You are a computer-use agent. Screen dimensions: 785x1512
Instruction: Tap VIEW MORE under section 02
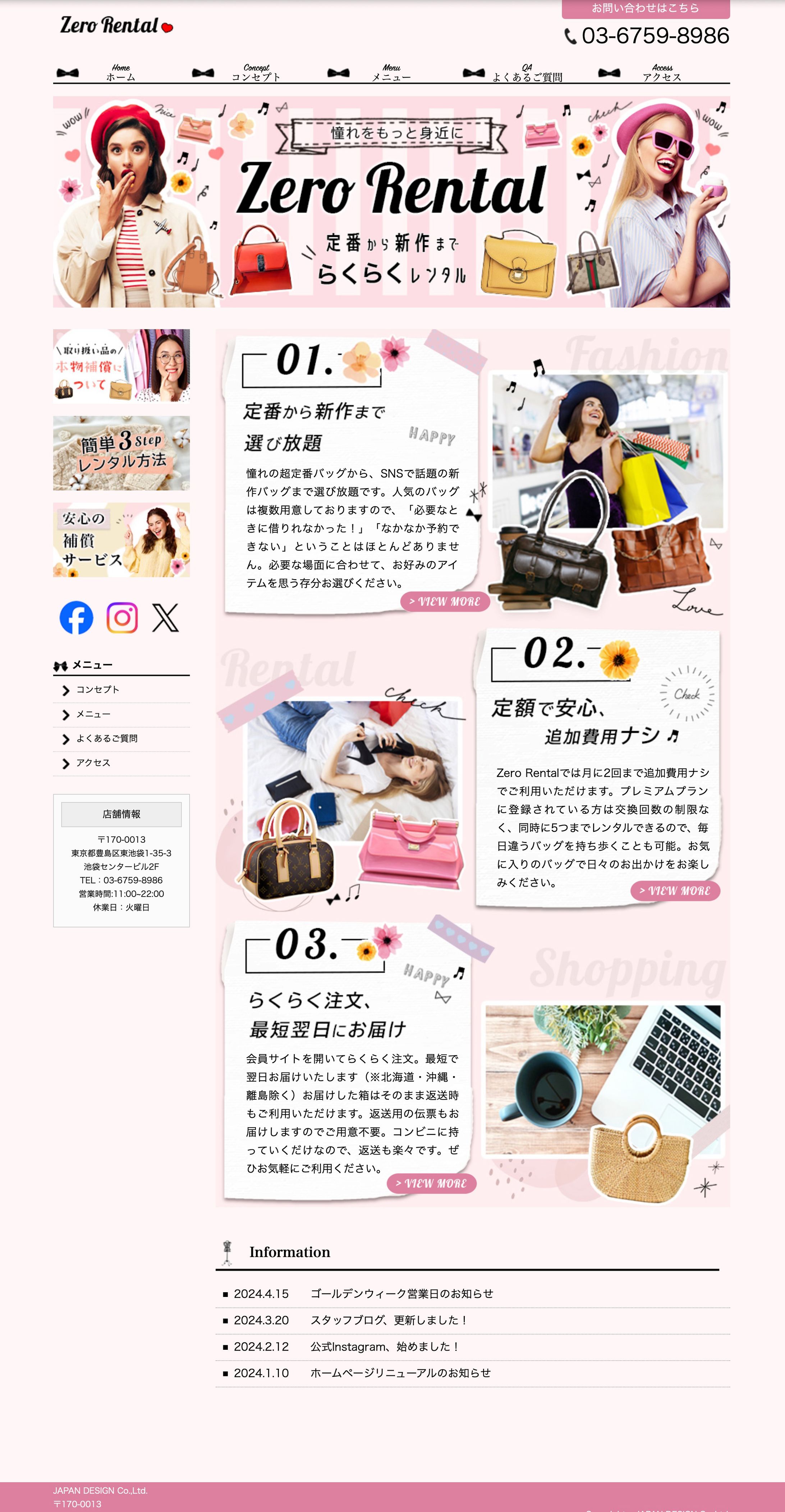click(x=675, y=891)
